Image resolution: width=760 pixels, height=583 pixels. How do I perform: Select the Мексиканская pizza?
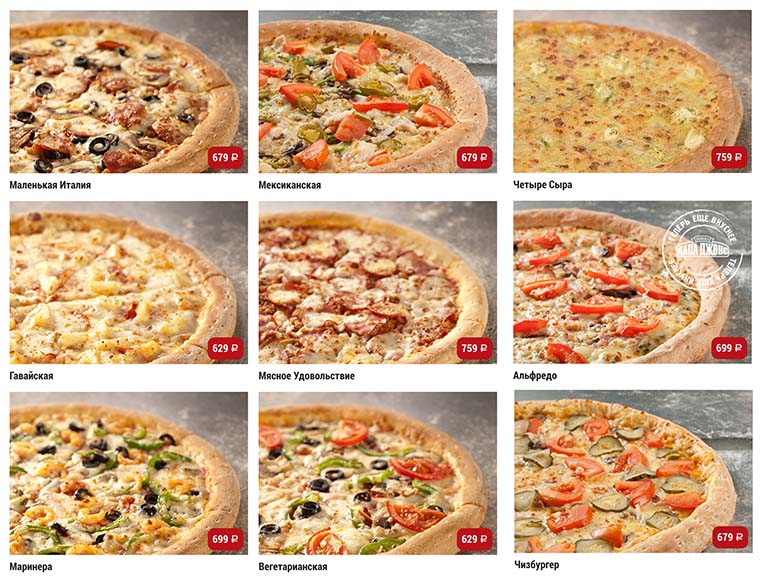377,91
